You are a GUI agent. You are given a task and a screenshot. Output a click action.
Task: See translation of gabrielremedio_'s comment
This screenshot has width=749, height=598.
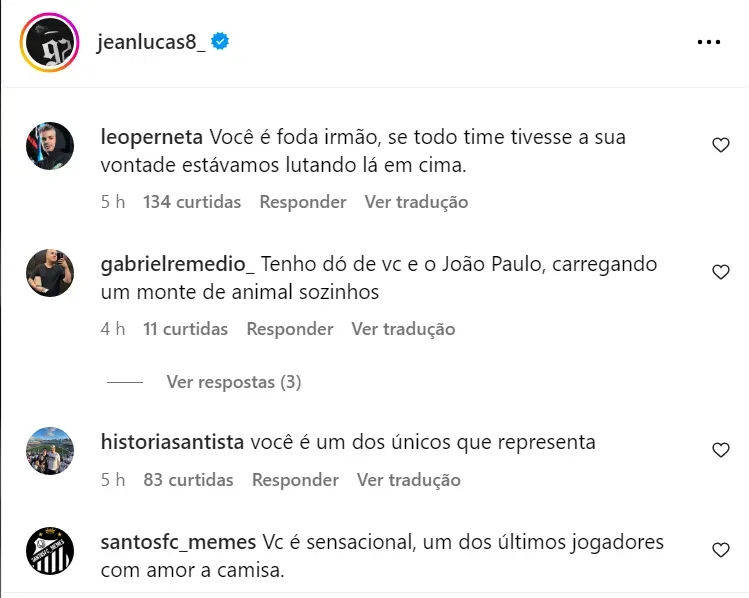[403, 329]
